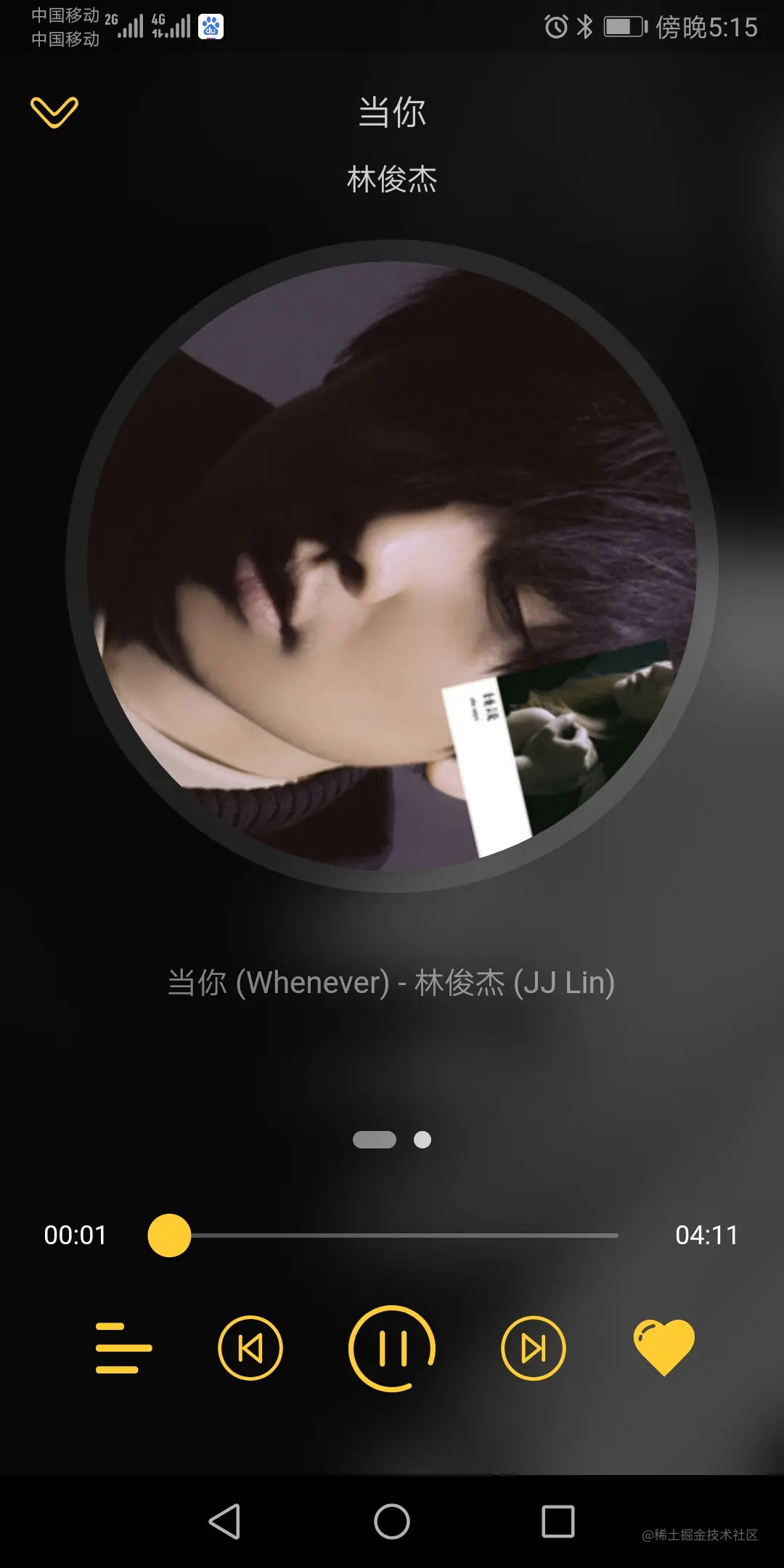Collapse the player with the down chevron

point(54,112)
